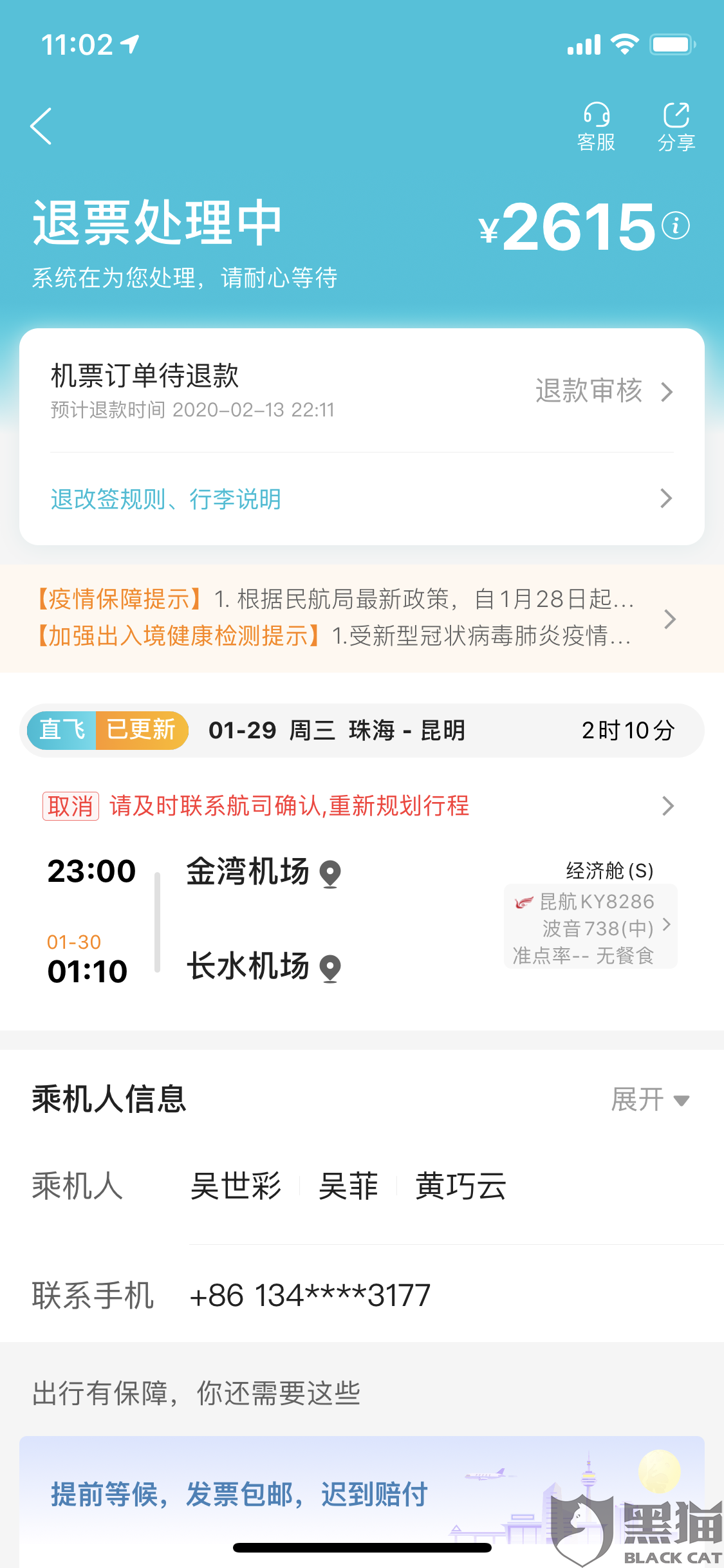Expand 乘机人信息 with 展开

tap(649, 1099)
